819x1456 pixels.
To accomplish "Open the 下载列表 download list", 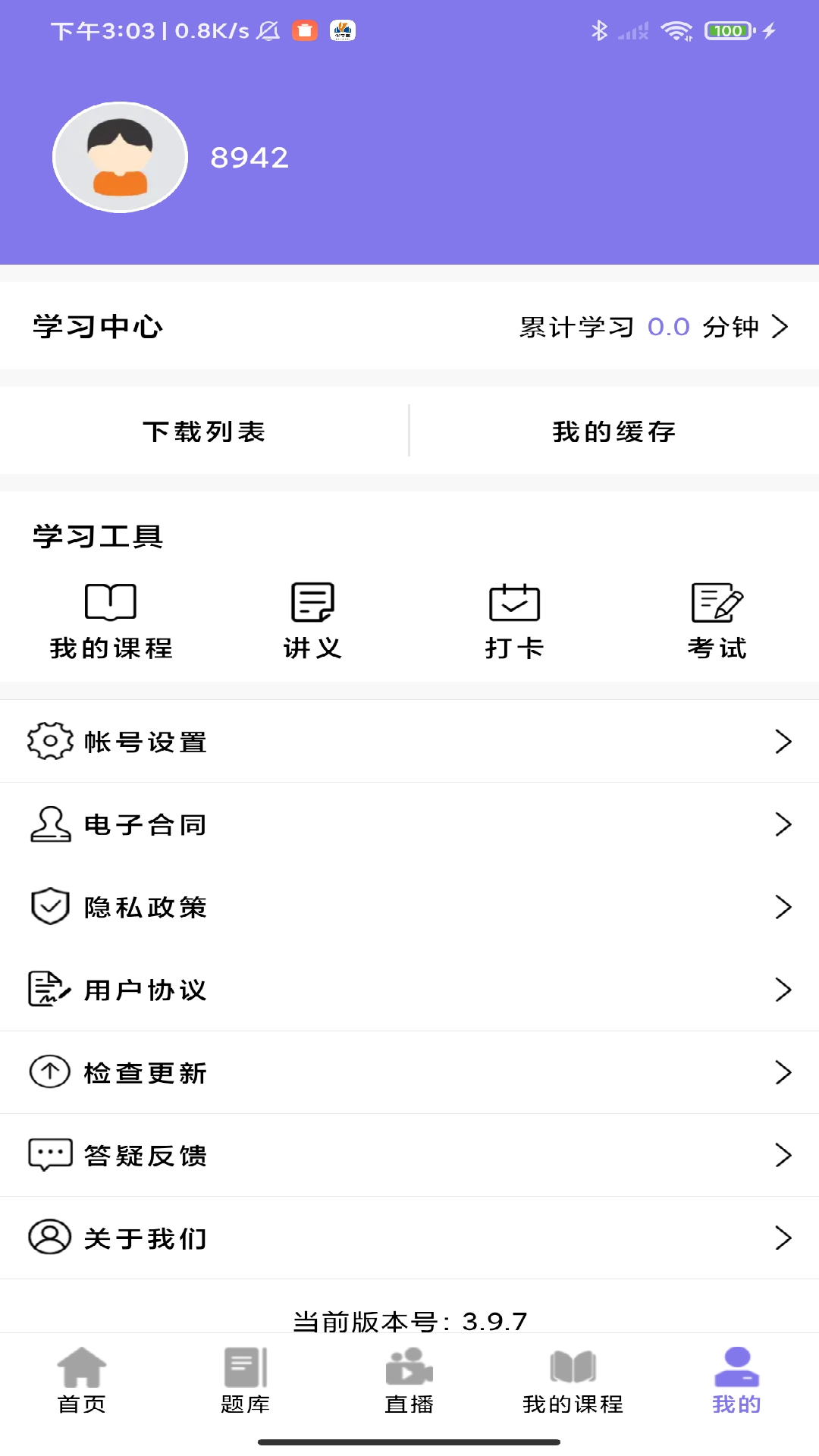I will [x=205, y=431].
